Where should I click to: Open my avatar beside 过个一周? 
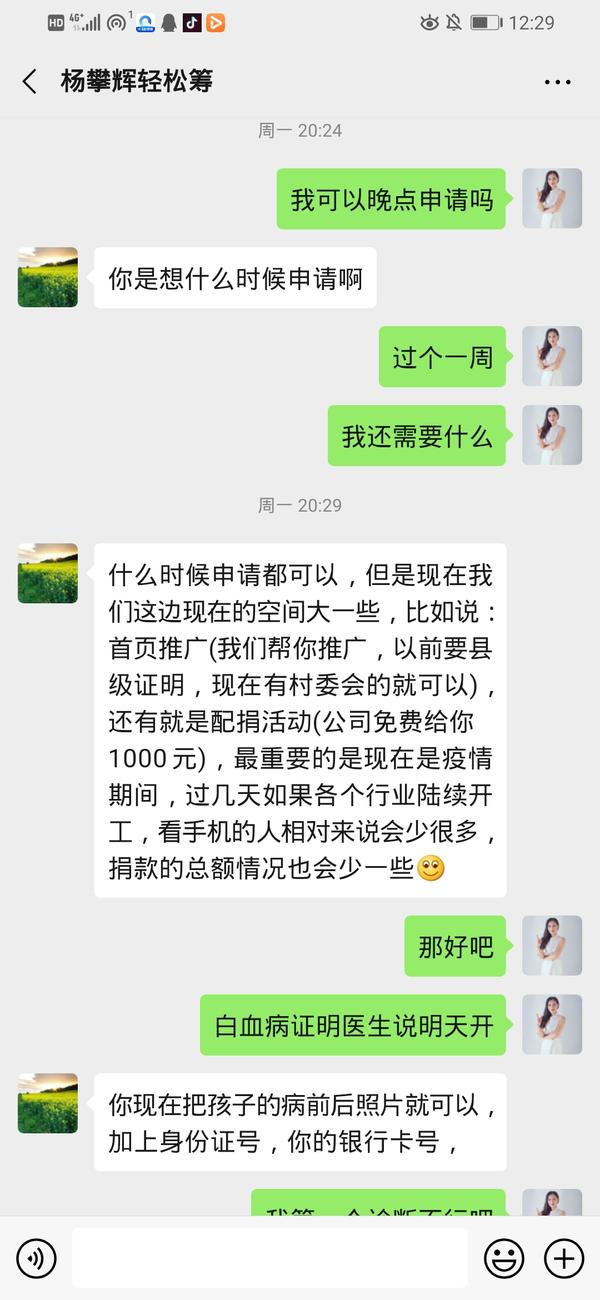tap(552, 356)
